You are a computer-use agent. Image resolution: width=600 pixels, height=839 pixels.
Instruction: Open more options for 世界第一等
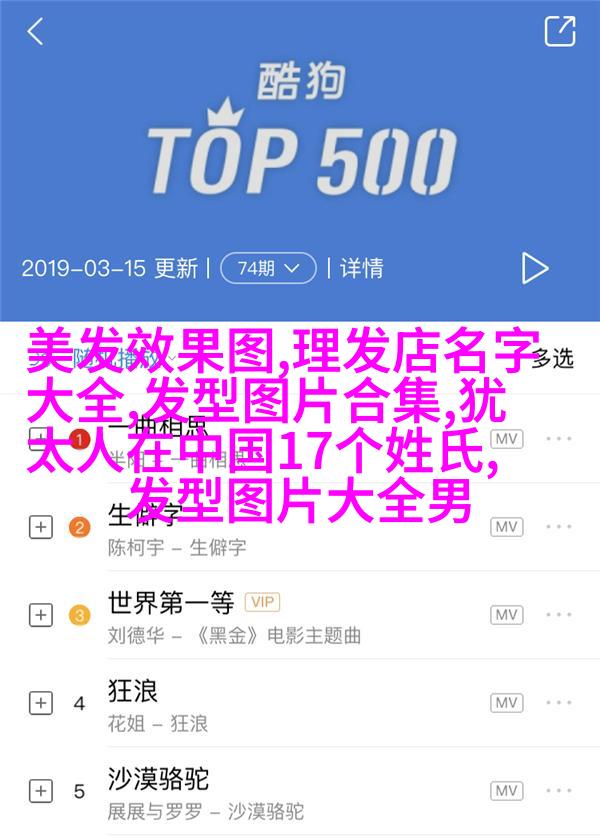tap(559, 615)
